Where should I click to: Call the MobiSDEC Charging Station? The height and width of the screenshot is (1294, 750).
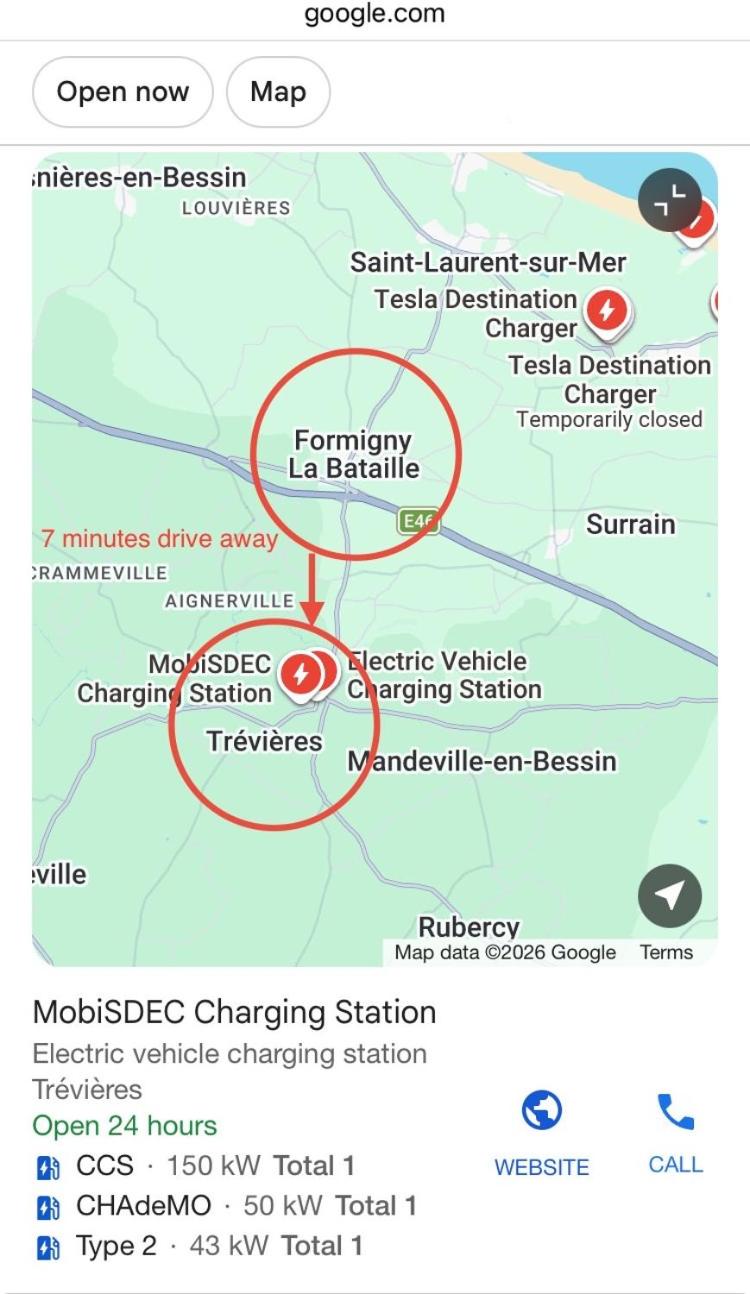coord(676,1133)
